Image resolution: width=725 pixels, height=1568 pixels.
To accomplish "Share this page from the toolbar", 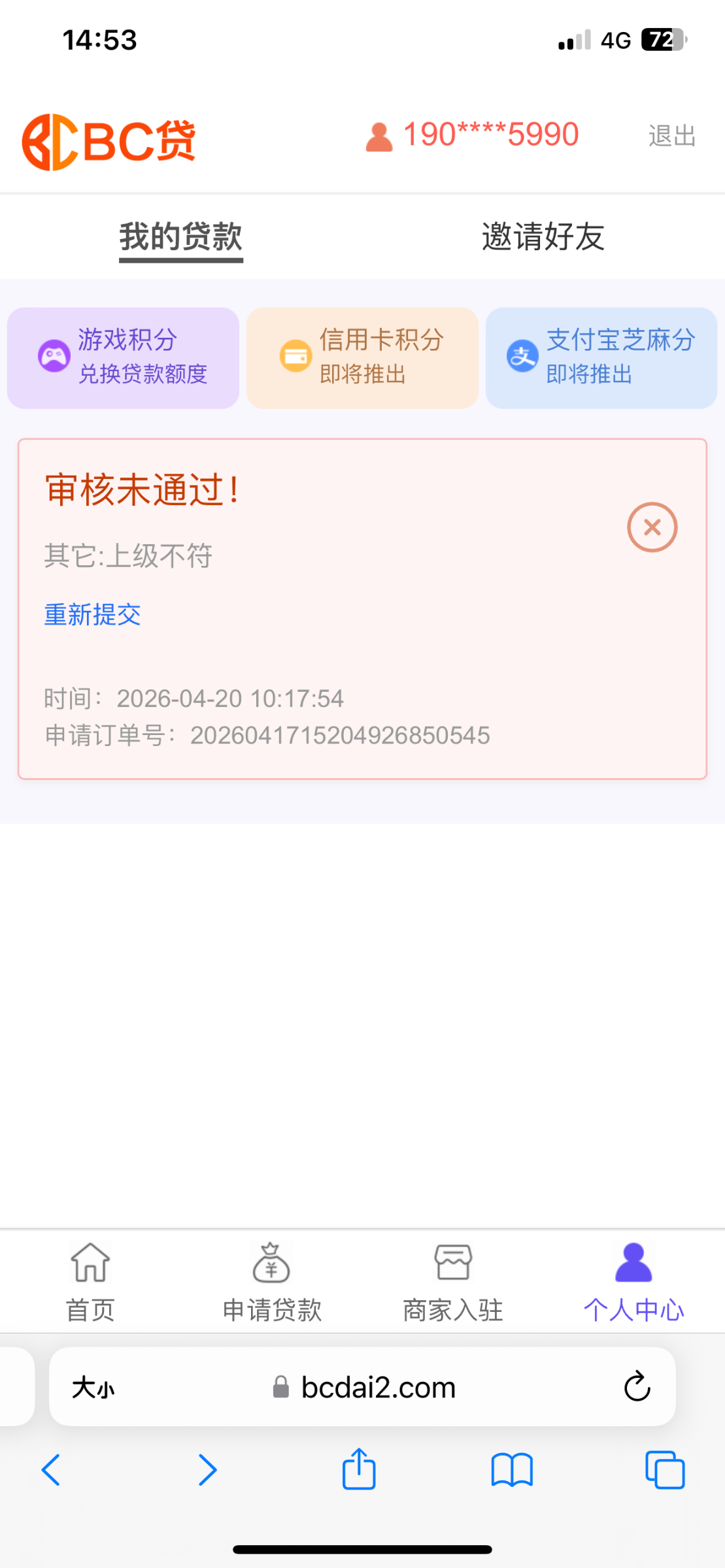I will coord(359,1469).
